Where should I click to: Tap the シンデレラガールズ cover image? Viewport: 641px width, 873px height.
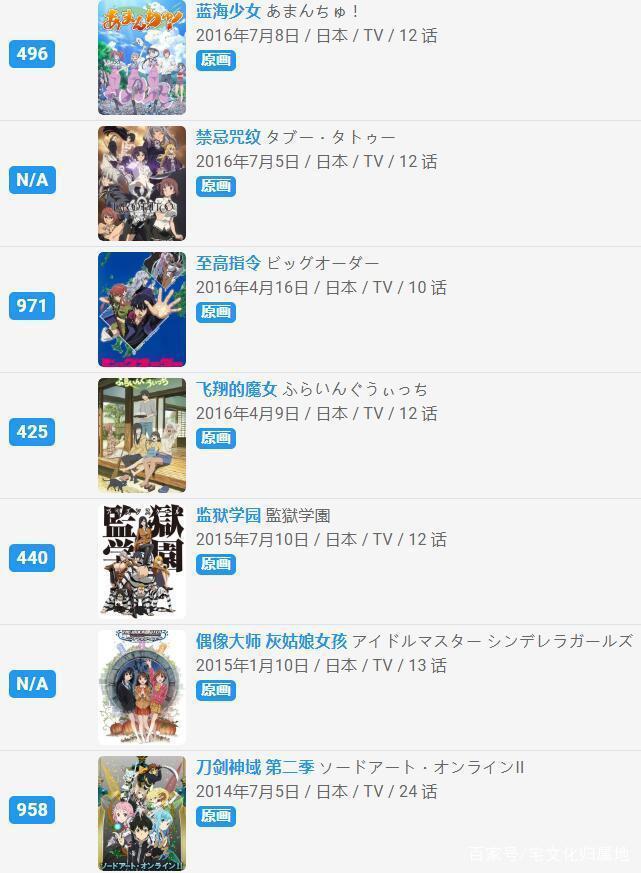click(142, 687)
